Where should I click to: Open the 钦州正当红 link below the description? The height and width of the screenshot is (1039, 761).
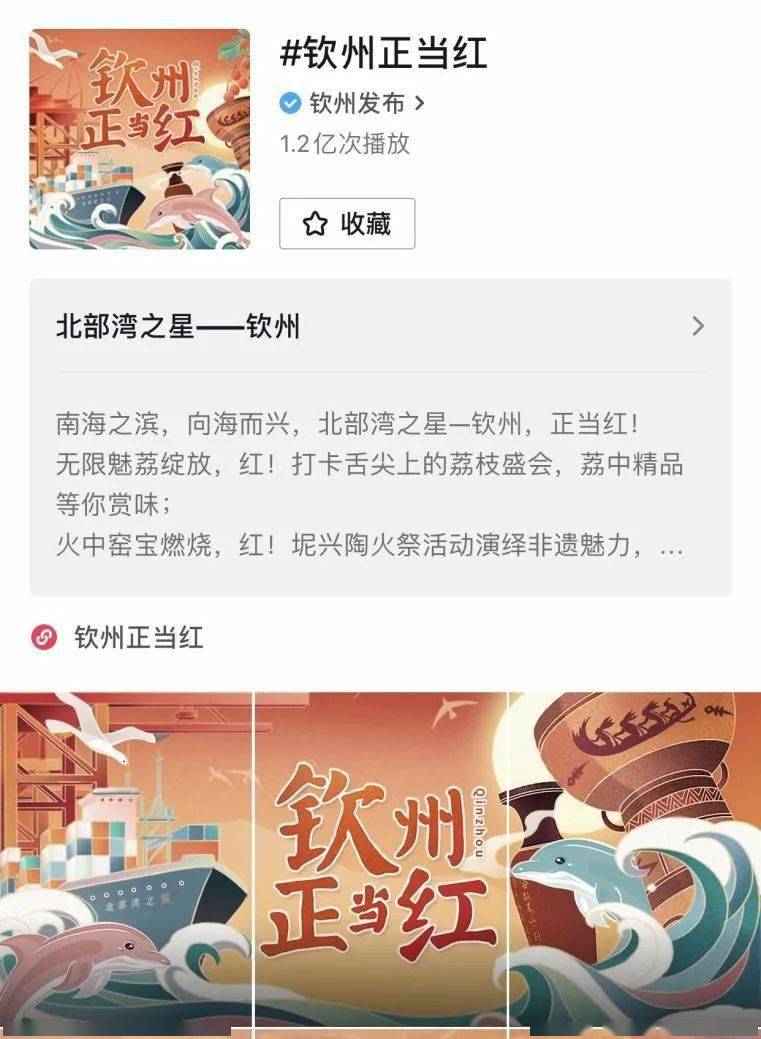point(138,638)
